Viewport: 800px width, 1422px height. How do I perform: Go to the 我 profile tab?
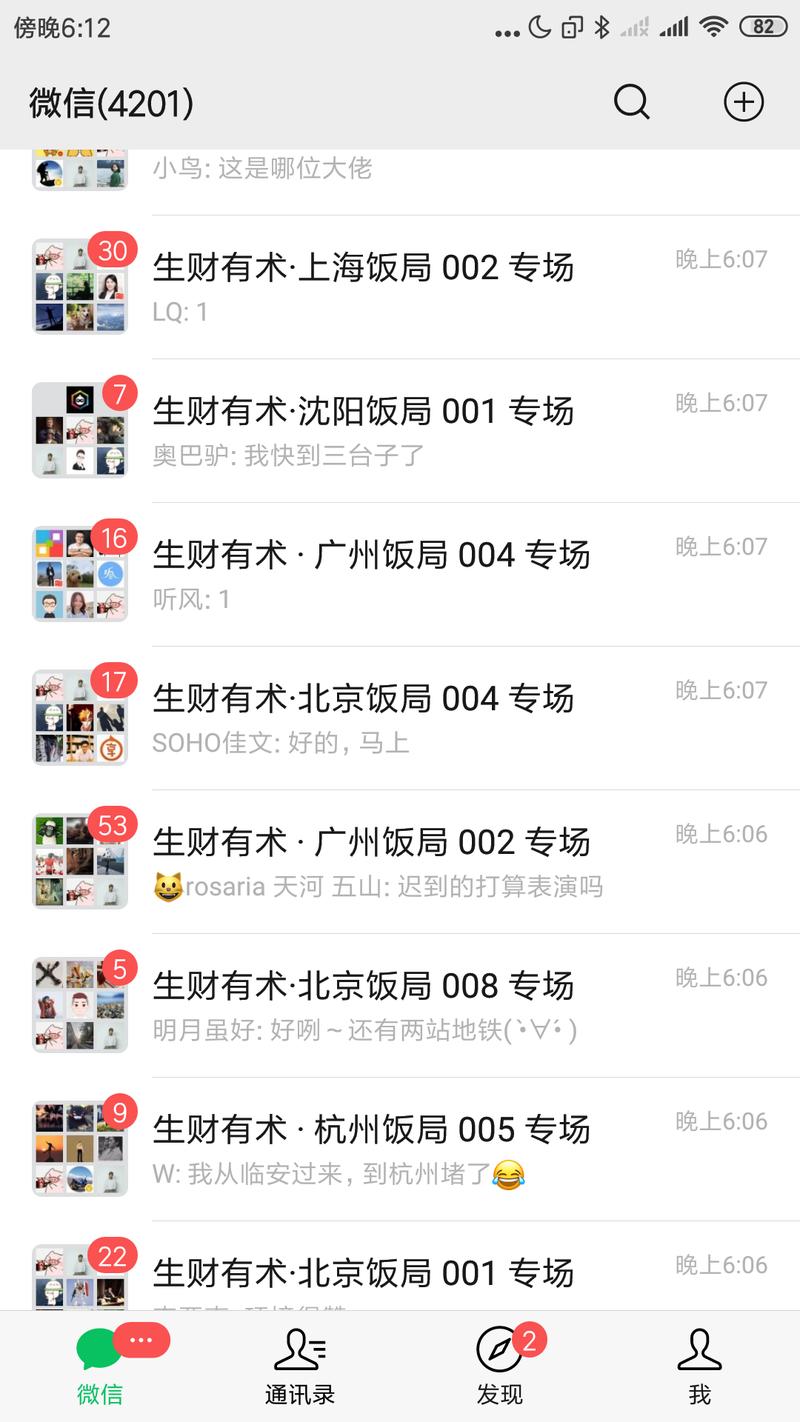tap(699, 1366)
